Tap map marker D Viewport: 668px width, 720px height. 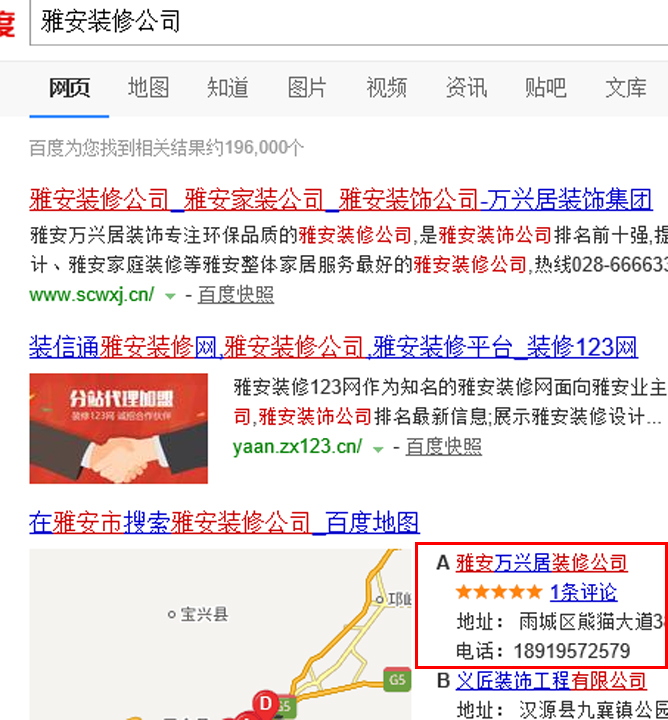pyautogui.click(x=265, y=703)
